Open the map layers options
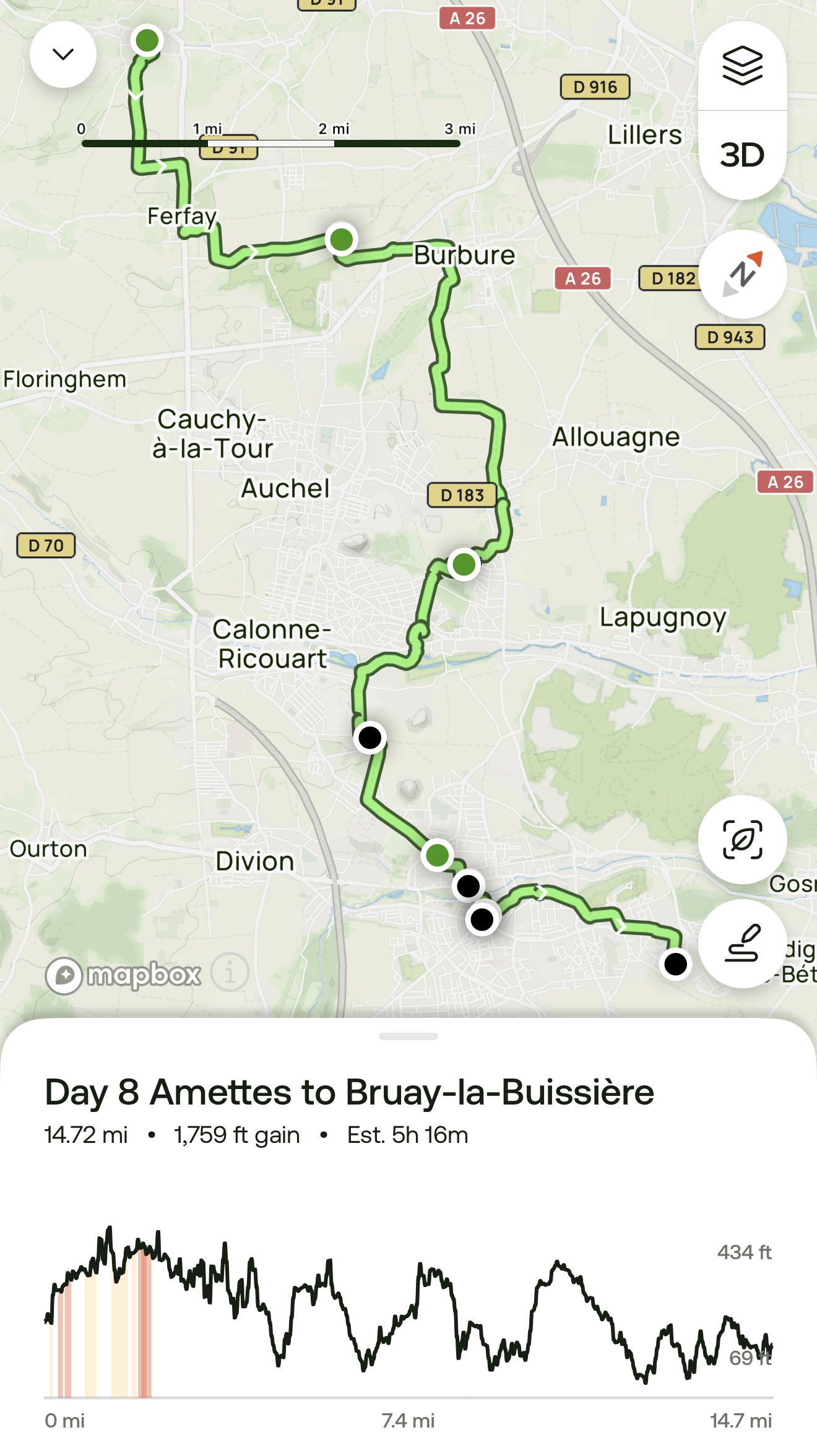The image size is (817, 1456). click(x=742, y=66)
